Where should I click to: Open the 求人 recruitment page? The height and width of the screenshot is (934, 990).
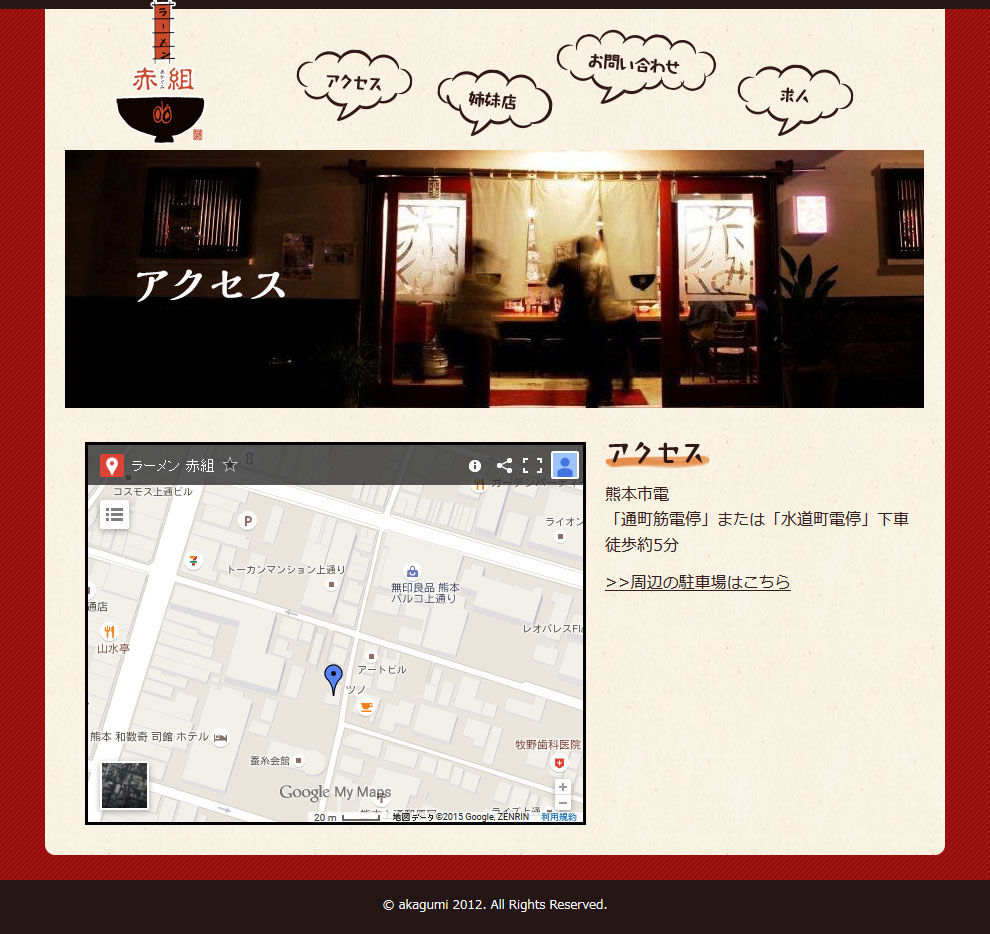794,96
